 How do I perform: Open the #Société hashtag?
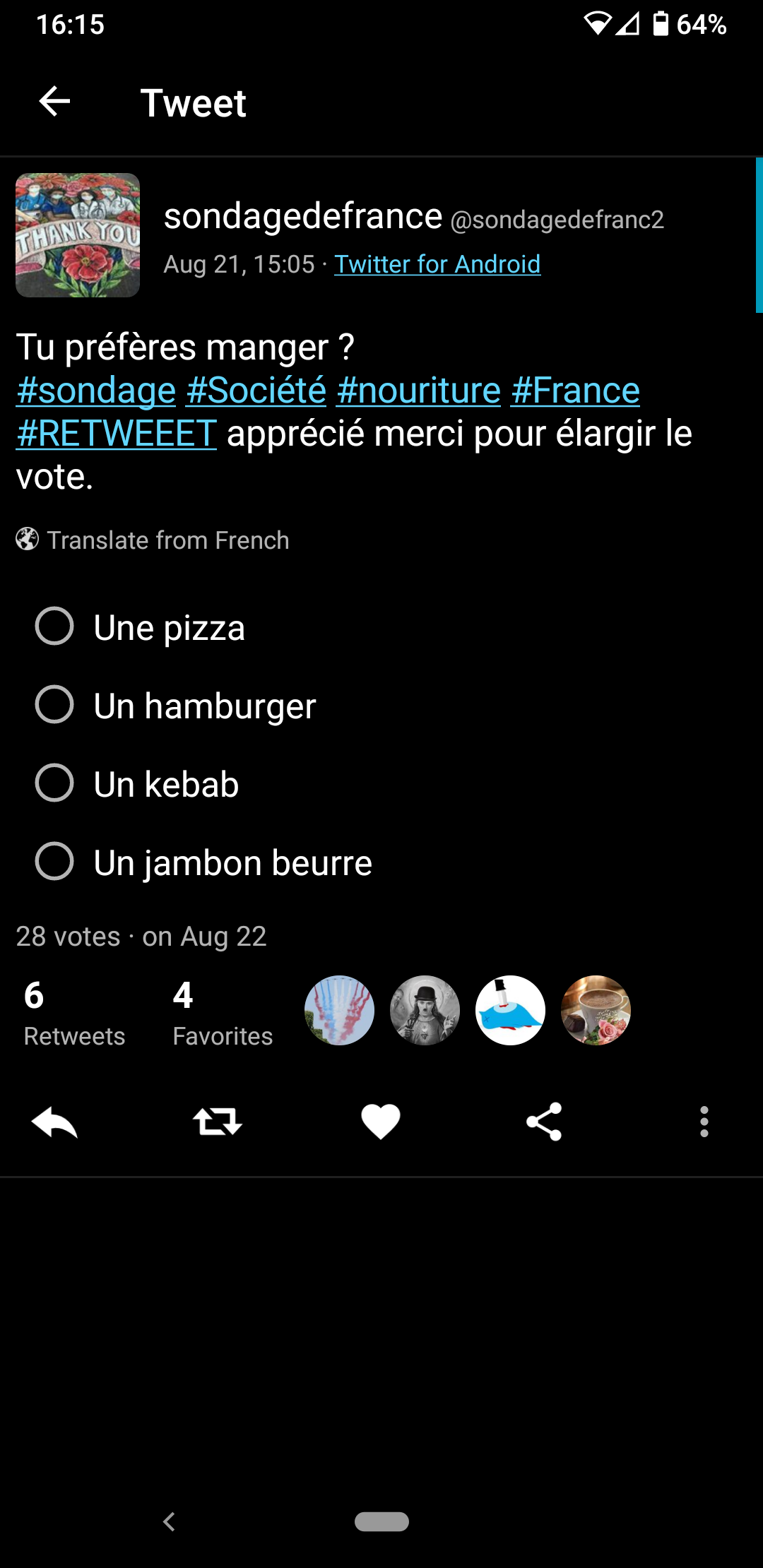256,391
